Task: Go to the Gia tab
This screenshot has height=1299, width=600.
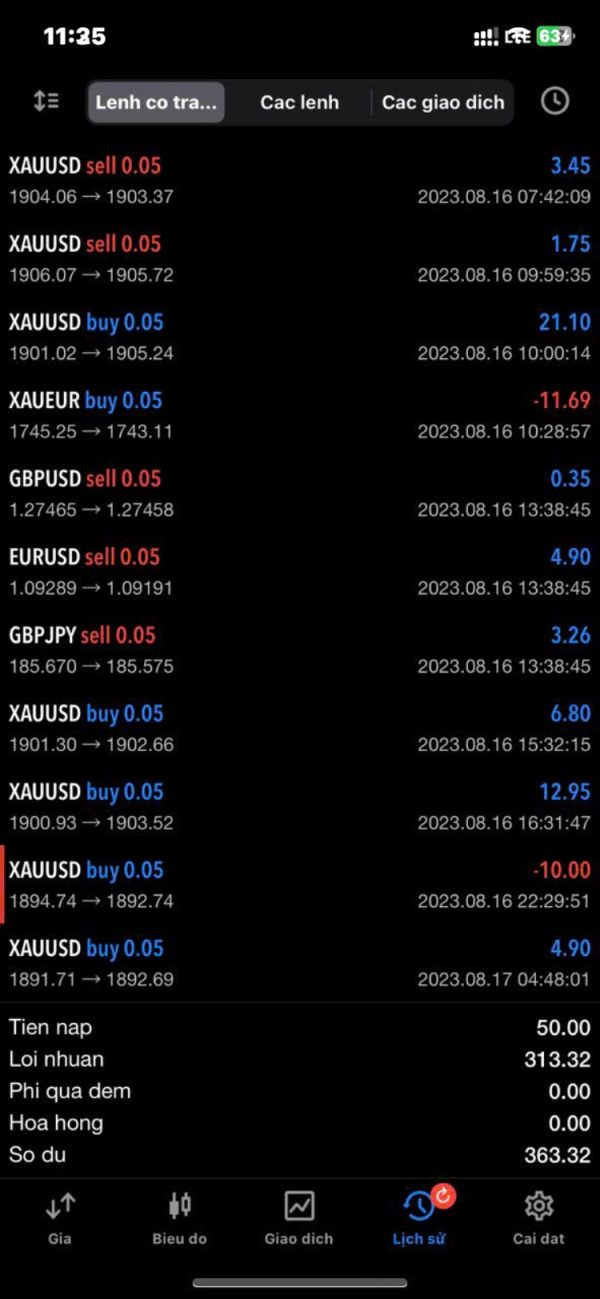Action: point(60,1217)
